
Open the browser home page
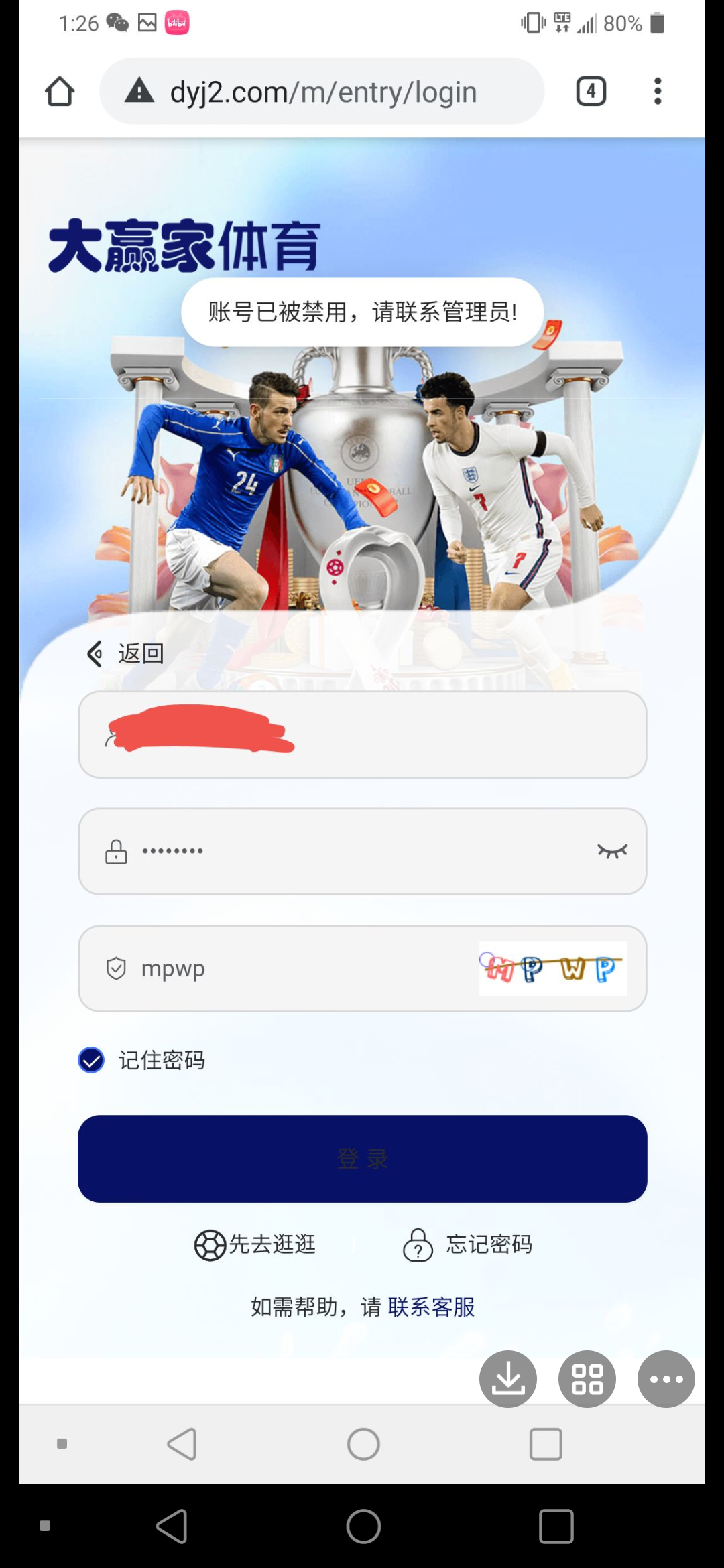[60, 92]
